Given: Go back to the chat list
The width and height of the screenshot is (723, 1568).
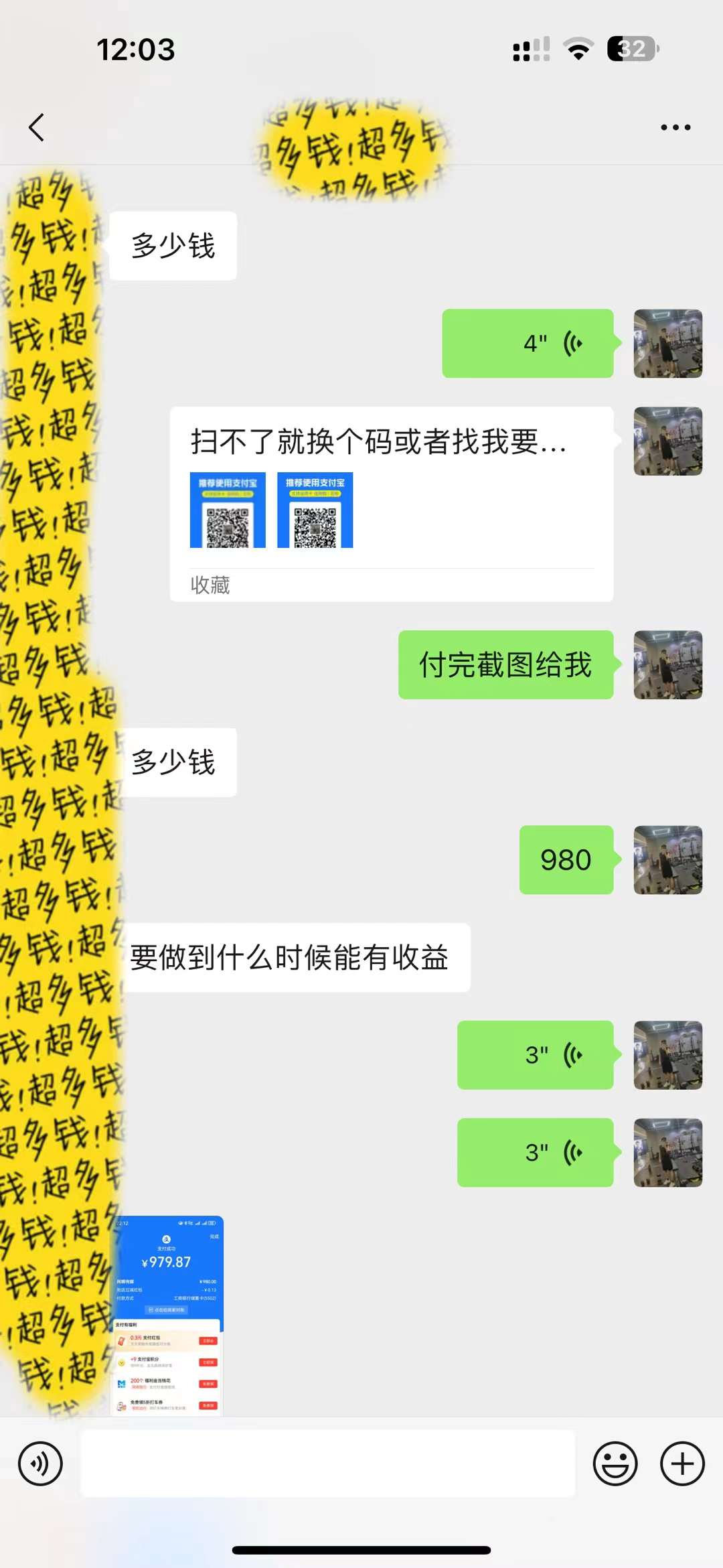Looking at the screenshot, I should (x=37, y=127).
